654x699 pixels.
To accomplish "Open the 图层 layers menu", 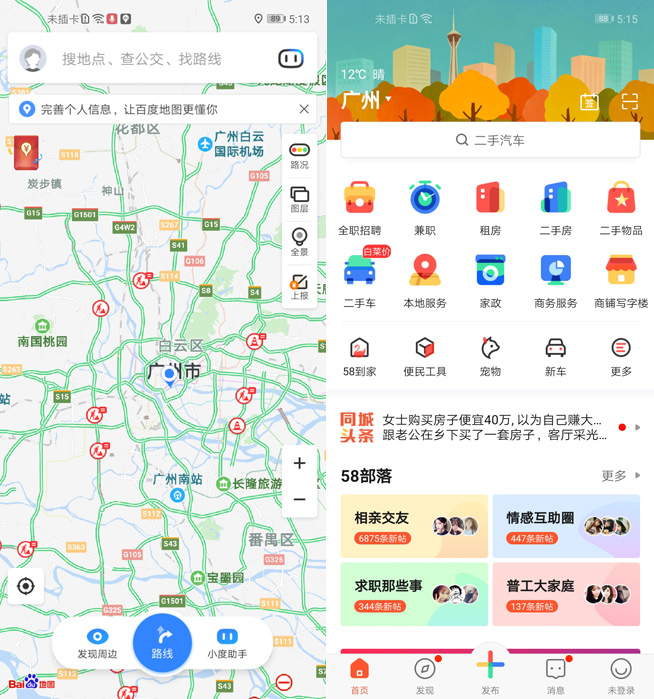I will point(299,199).
